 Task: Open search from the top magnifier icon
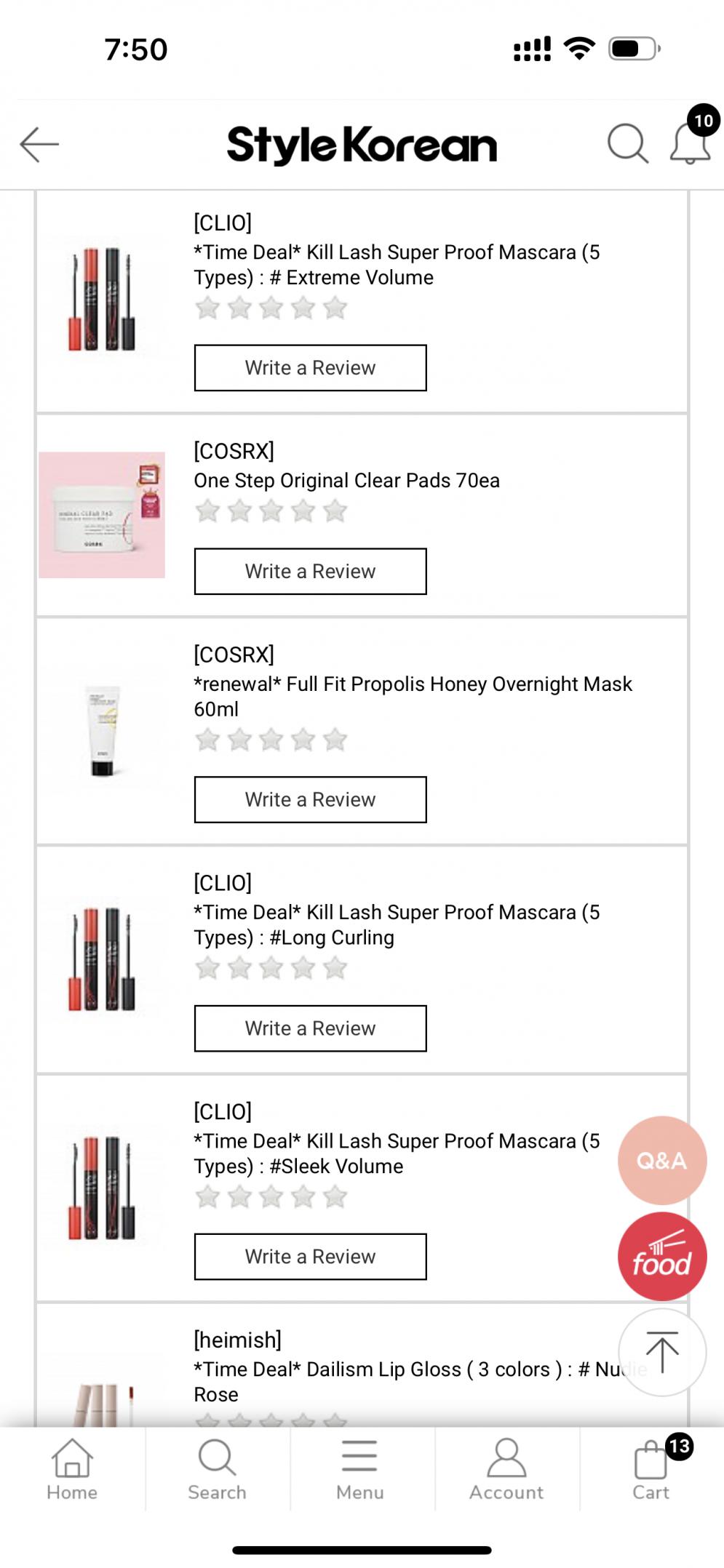[627, 143]
